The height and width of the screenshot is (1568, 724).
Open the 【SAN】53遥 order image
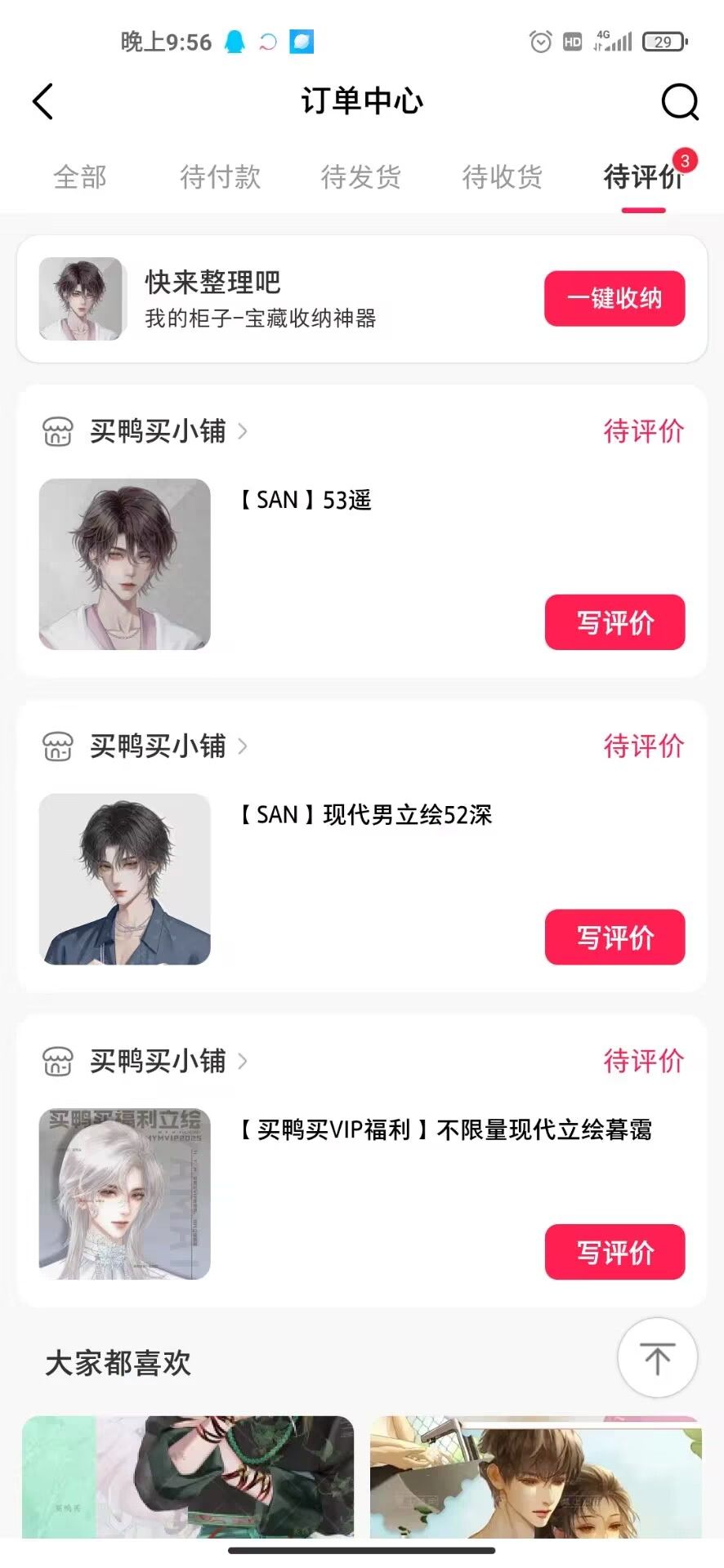pyautogui.click(x=125, y=564)
